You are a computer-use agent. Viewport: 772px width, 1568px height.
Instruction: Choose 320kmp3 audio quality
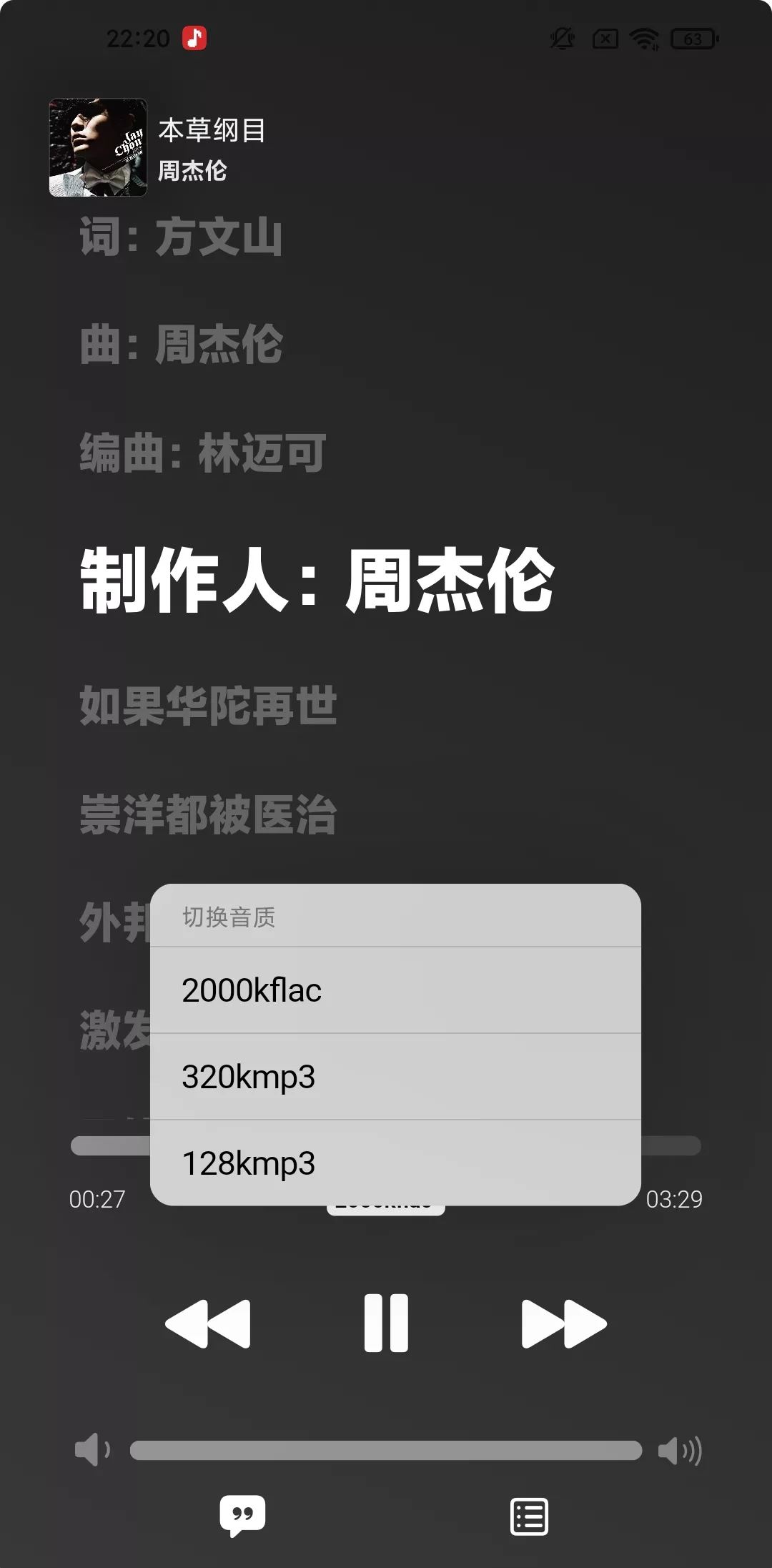[395, 1077]
